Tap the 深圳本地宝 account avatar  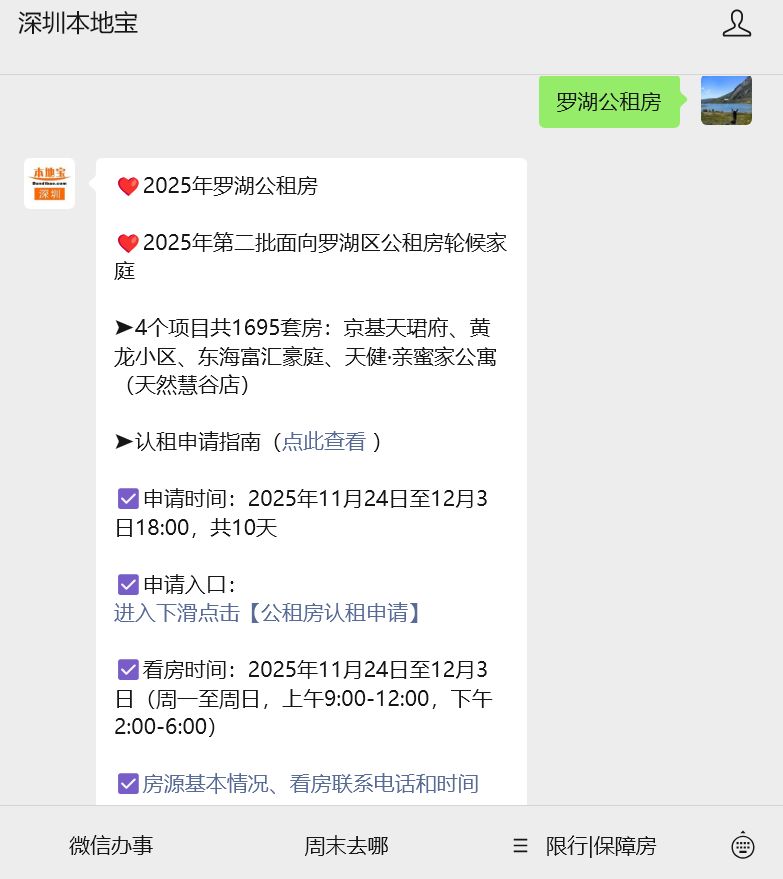tap(49, 184)
